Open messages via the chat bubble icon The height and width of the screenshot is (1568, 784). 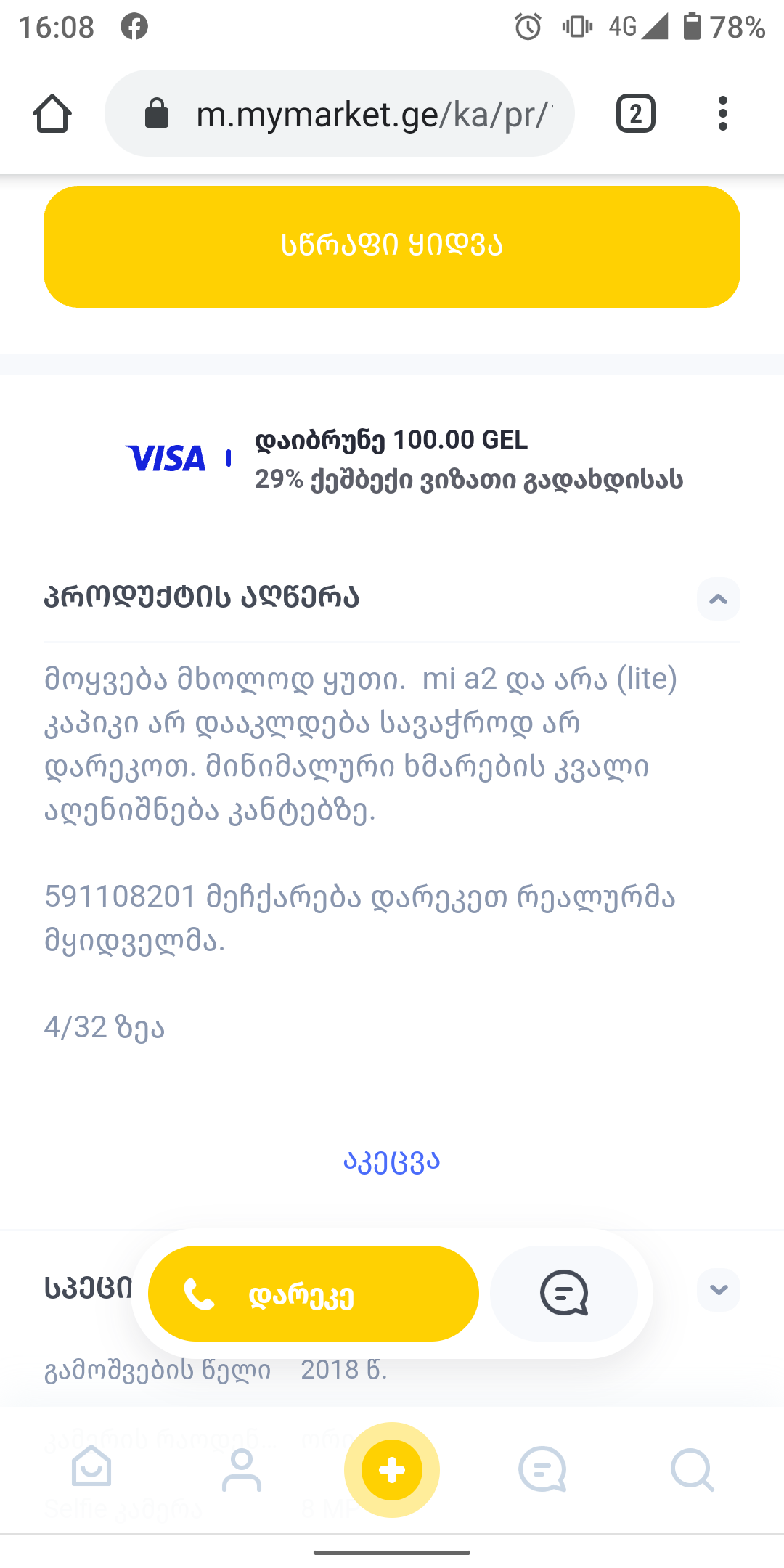[x=543, y=1470]
